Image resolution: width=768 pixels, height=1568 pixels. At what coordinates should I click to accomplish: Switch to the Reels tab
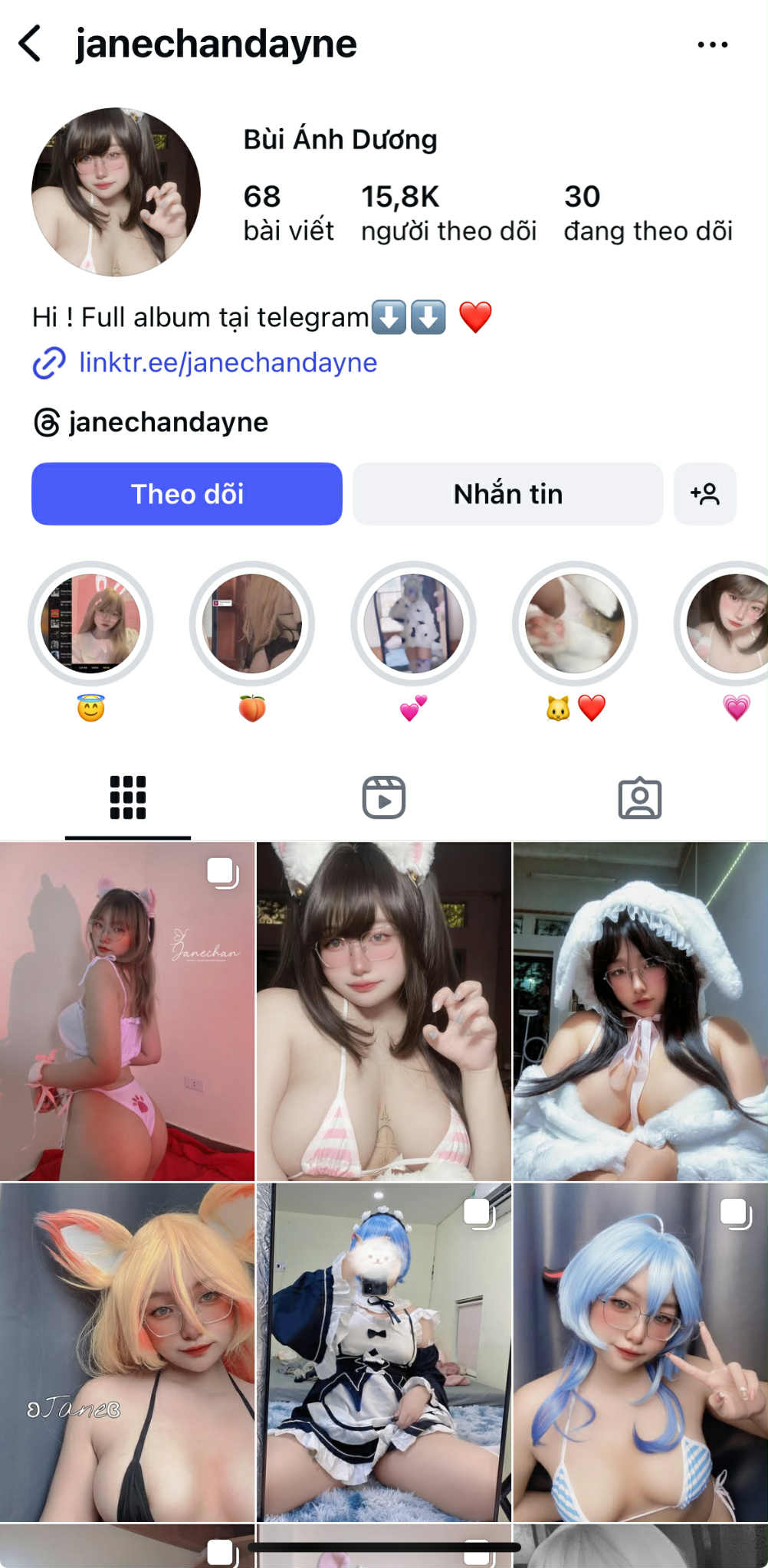click(x=383, y=797)
